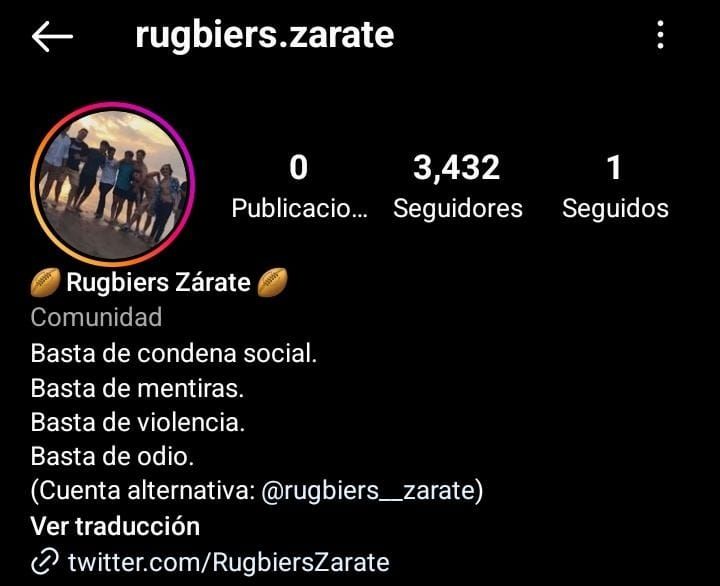The height and width of the screenshot is (586, 720).
Task: Tap Ver traducción to translate bio
Action: pos(115,526)
